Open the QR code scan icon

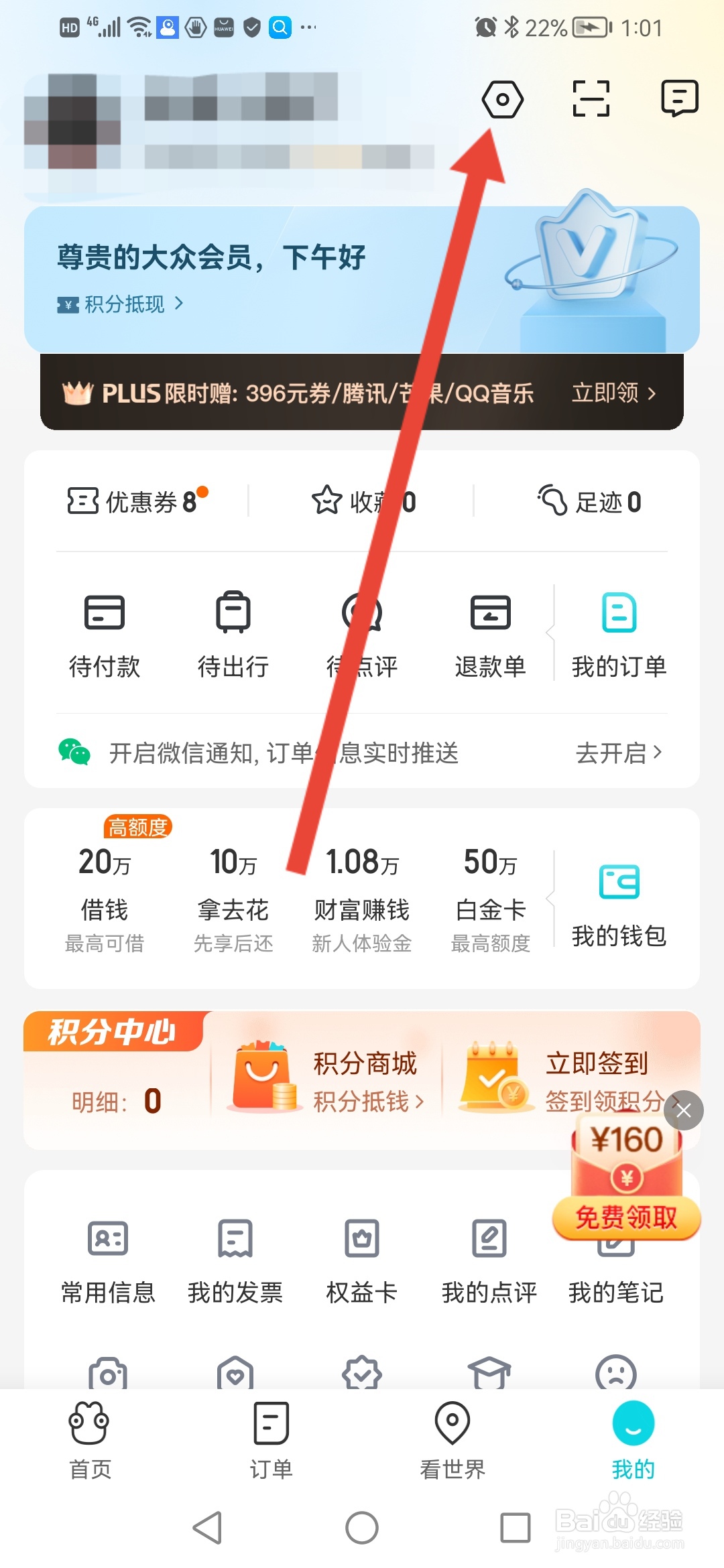(x=590, y=99)
